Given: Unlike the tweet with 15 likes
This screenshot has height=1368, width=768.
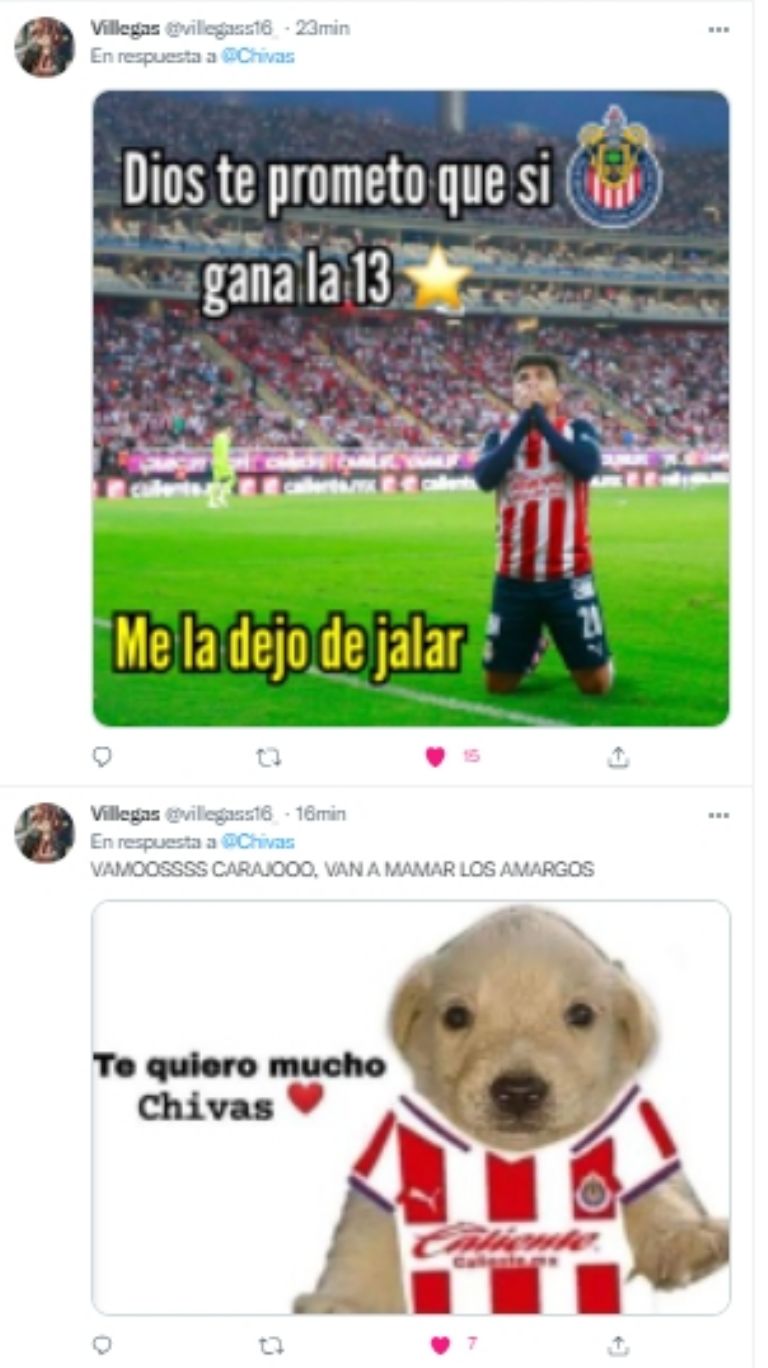Looking at the screenshot, I should (435, 757).
